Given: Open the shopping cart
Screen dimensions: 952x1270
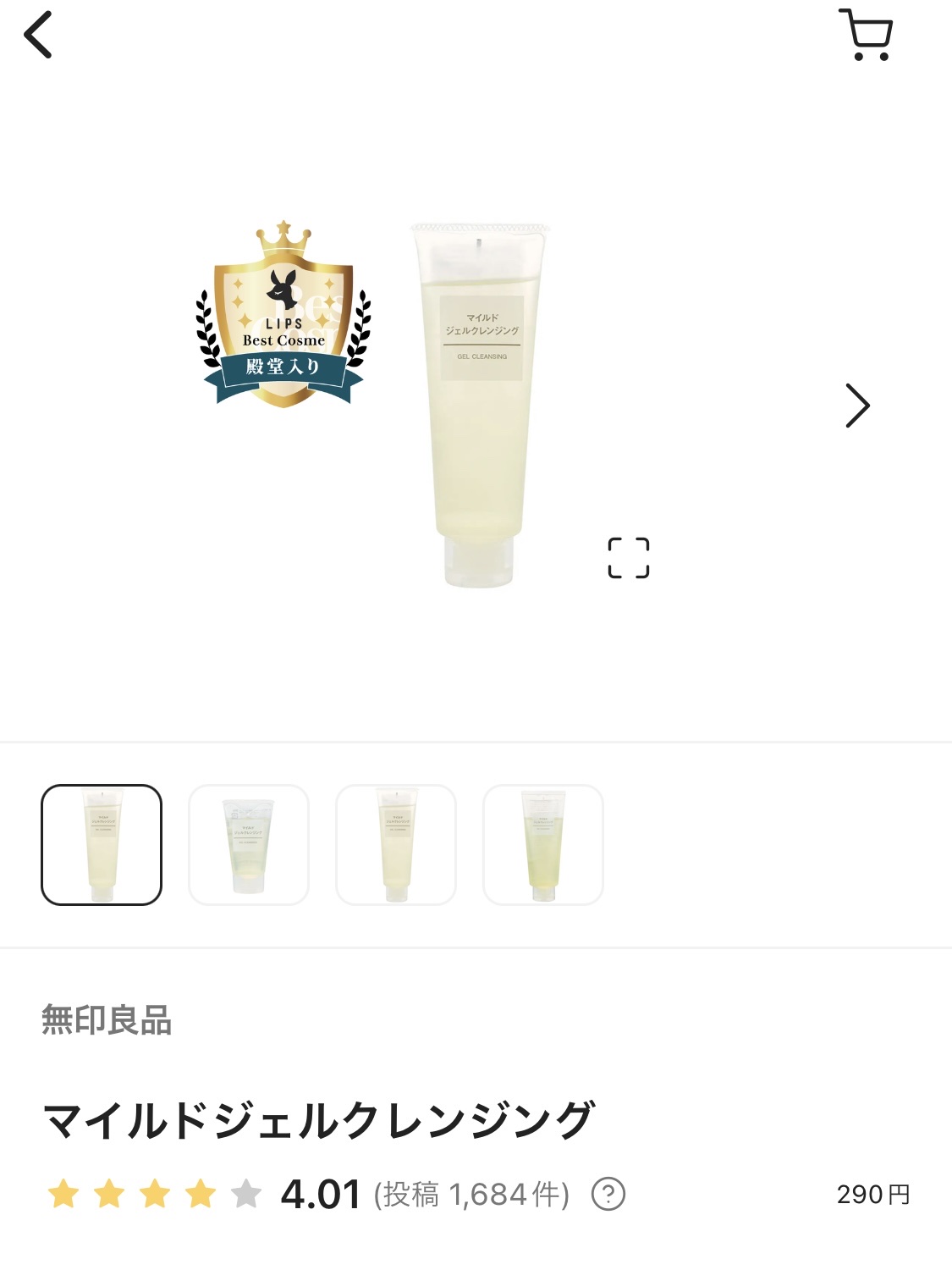Looking at the screenshot, I should click(865, 36).
